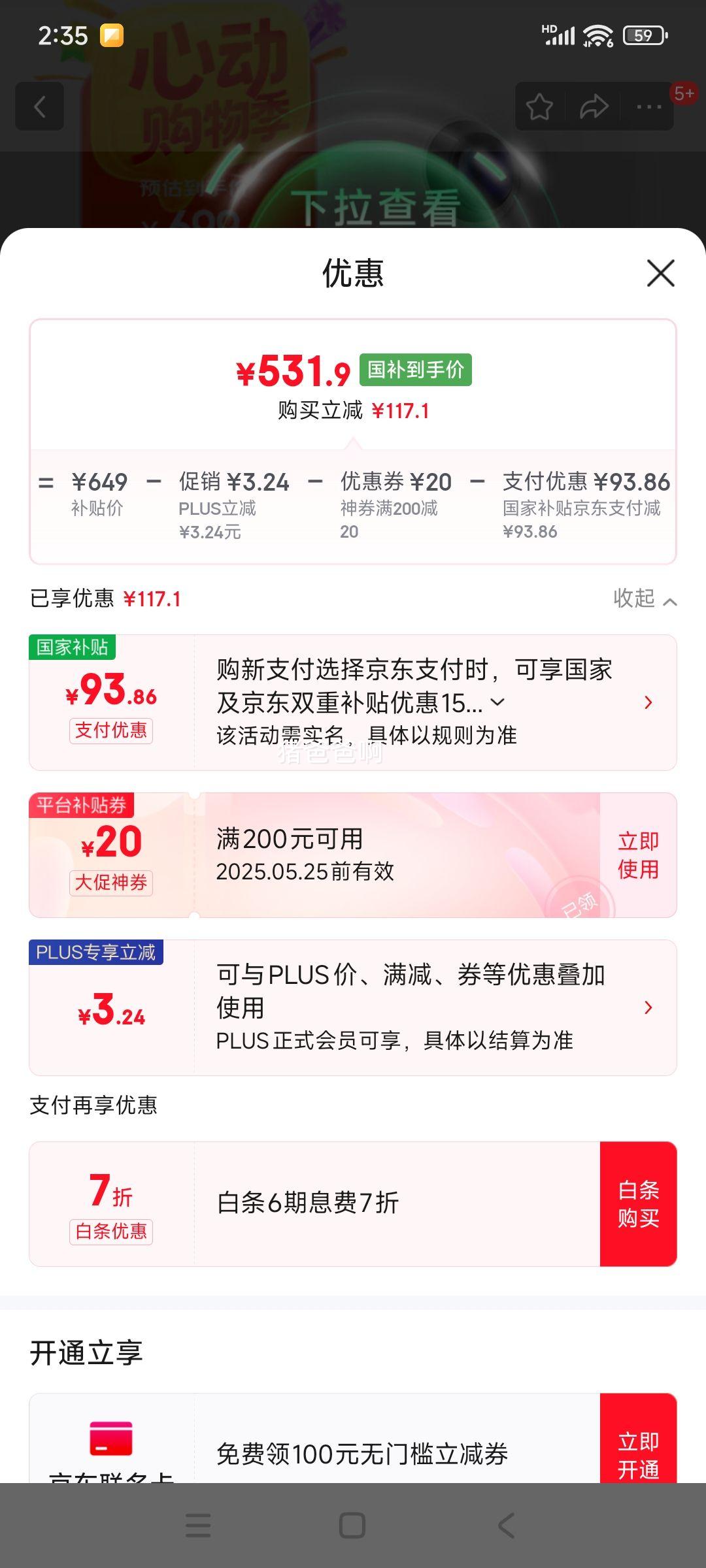Tap 白条购买 for 6期息费7折
Viewport: 706px width, 1568px height.
point(638,1204)
